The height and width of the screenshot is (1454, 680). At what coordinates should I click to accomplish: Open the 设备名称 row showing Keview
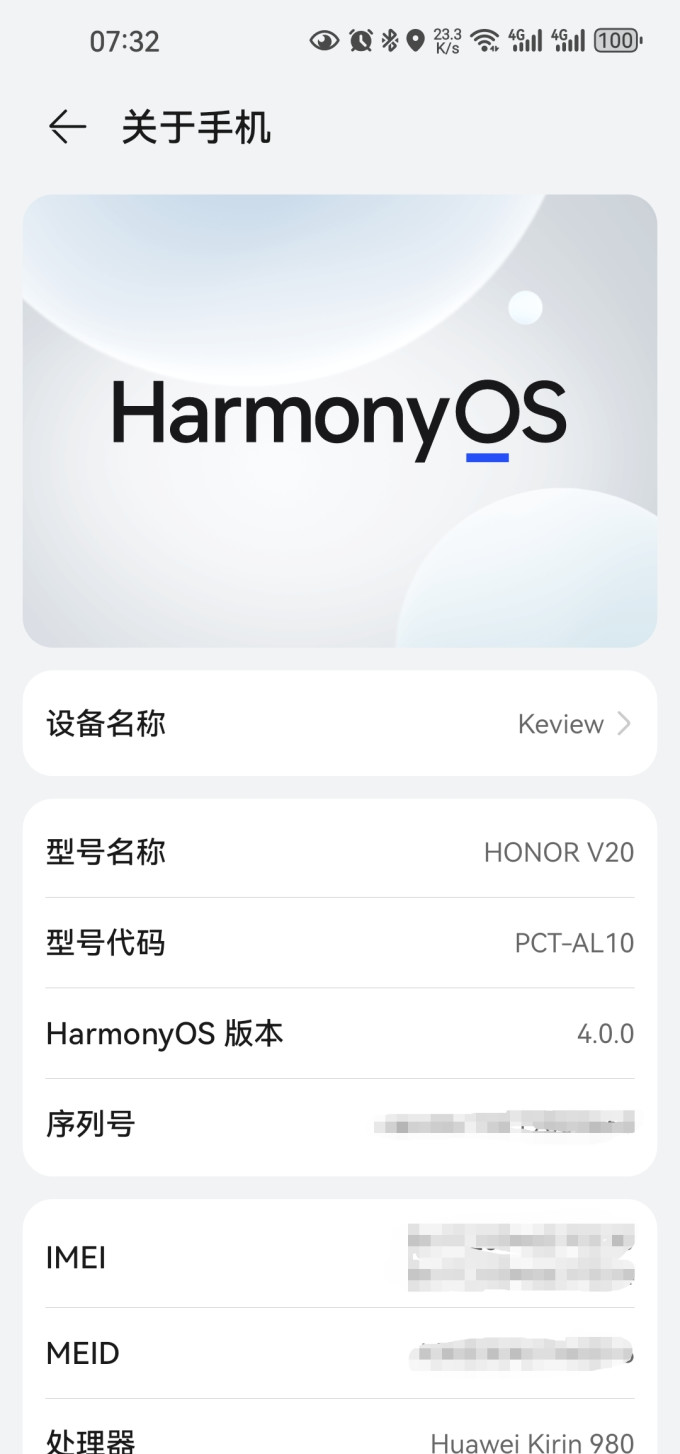(x=340, y=723)
